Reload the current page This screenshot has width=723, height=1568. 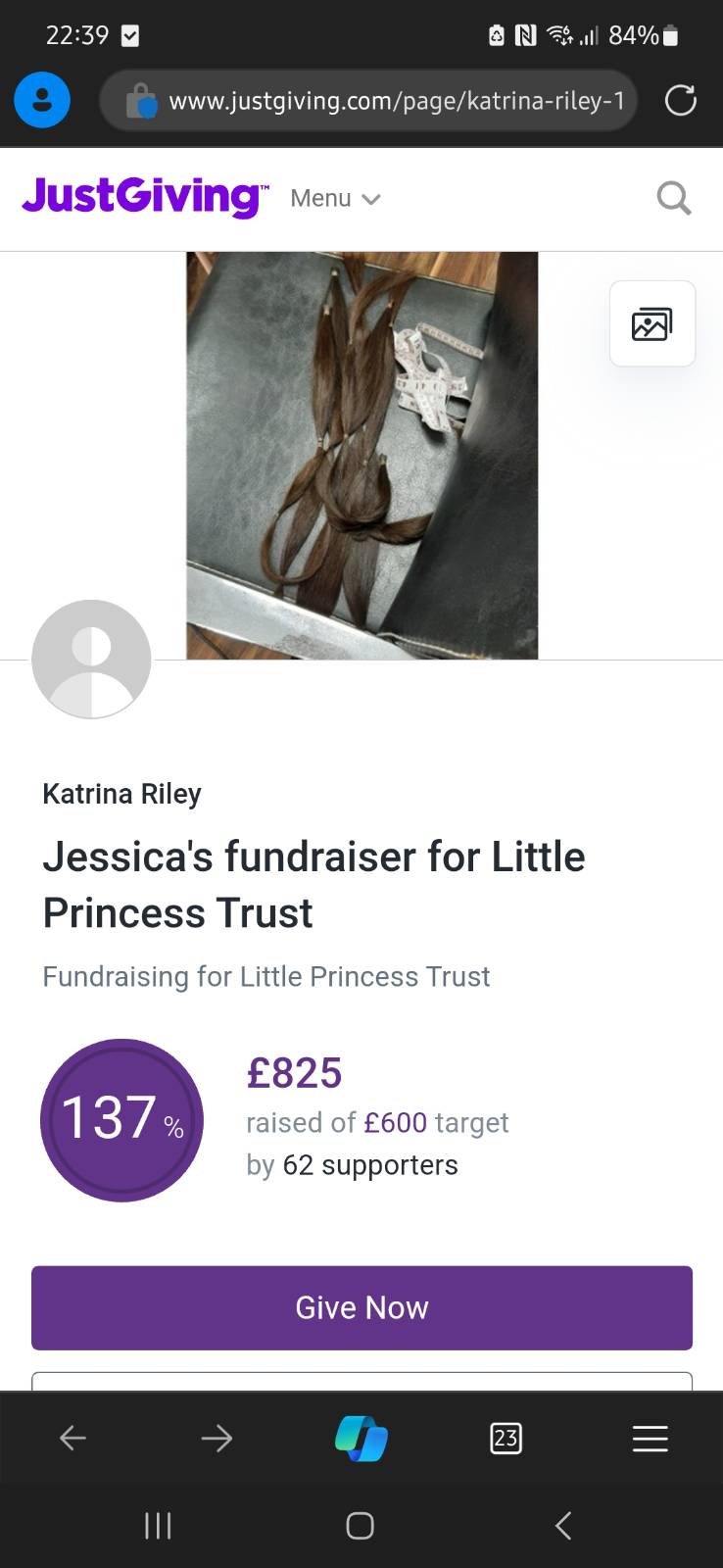[680, 101]
